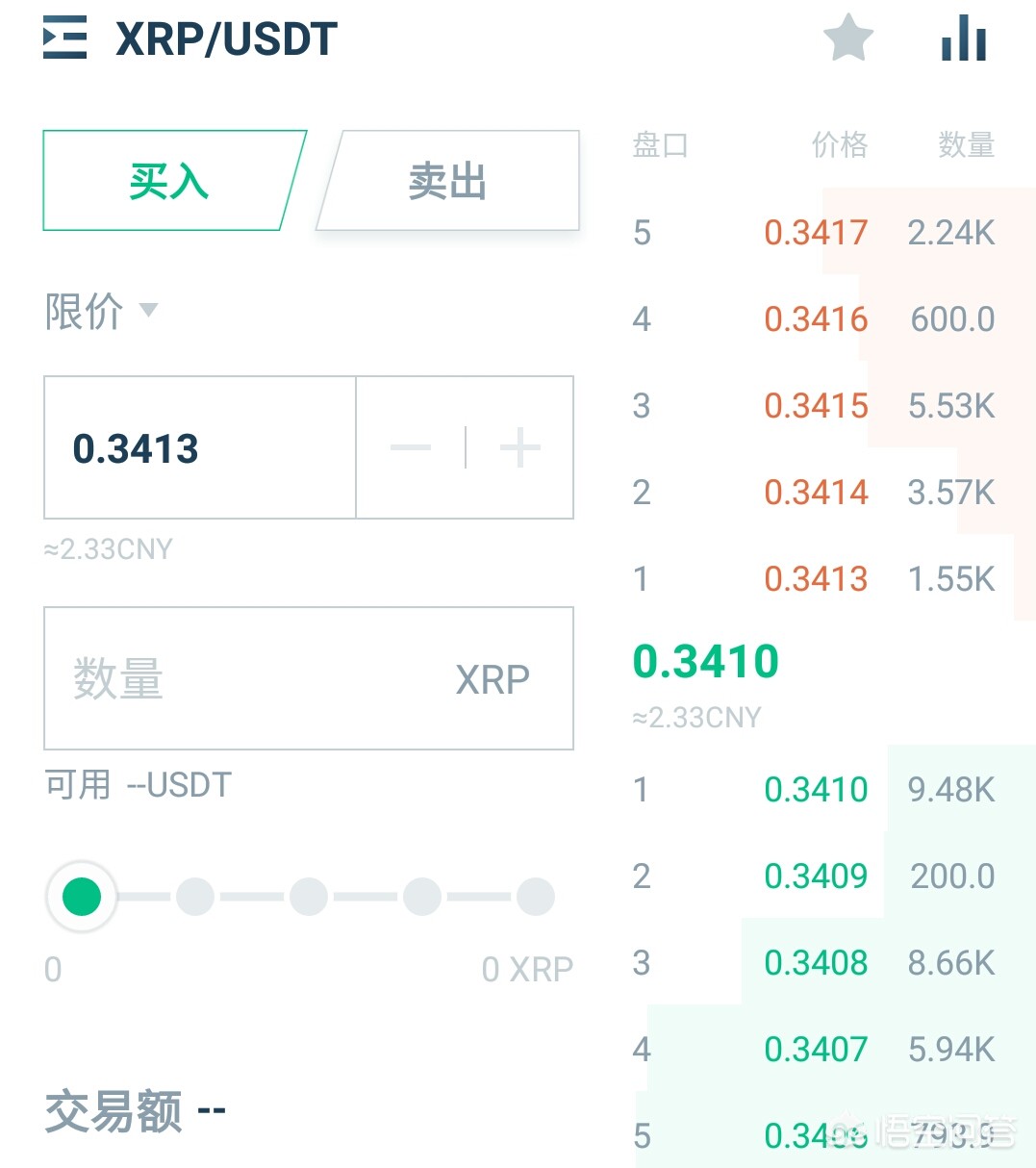Screen dimensions: 1036x1168
Task: Decrease the price with minus button
Action: coord(411,448)
